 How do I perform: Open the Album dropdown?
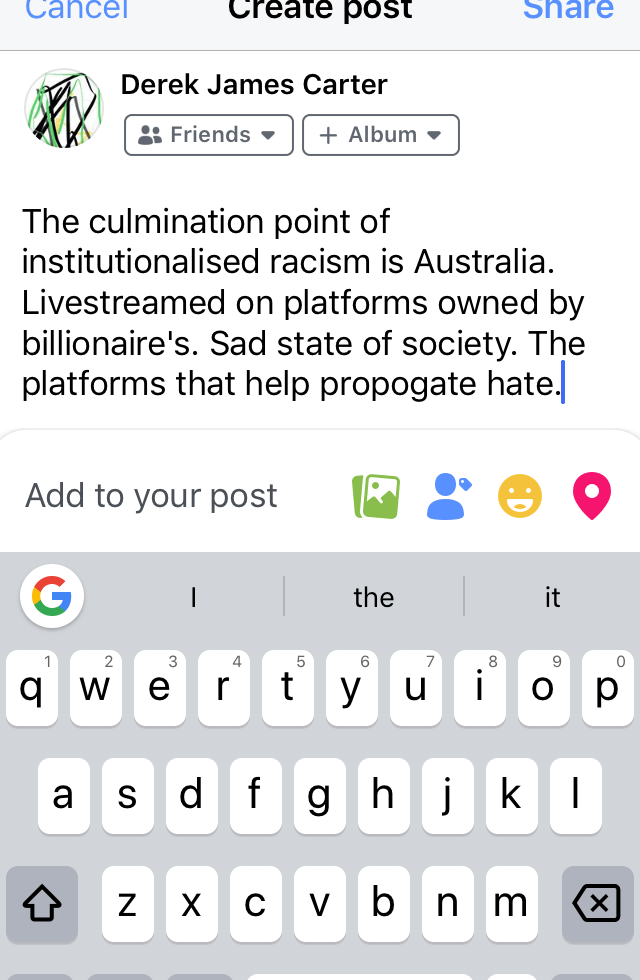point(380,135)
